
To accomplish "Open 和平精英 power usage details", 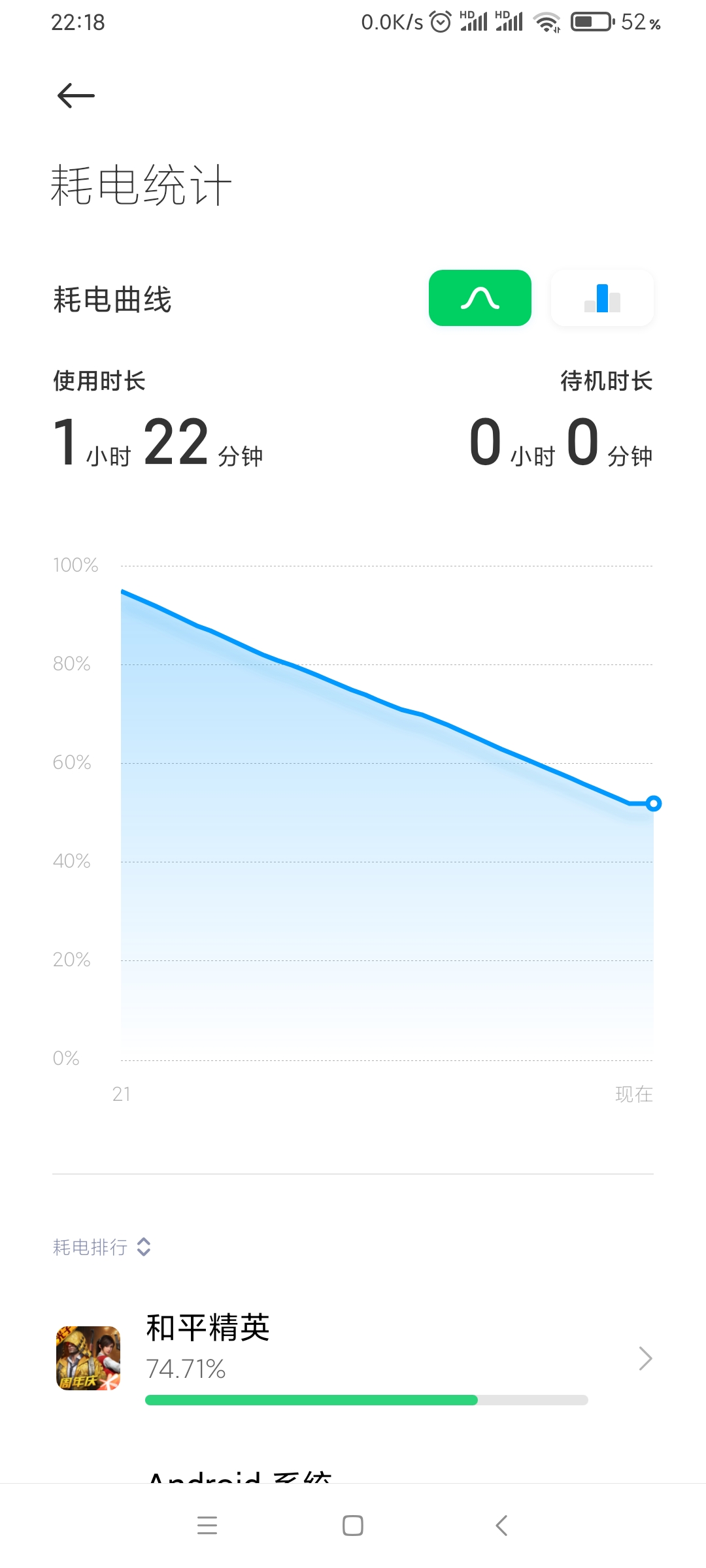I will 353,1359.
